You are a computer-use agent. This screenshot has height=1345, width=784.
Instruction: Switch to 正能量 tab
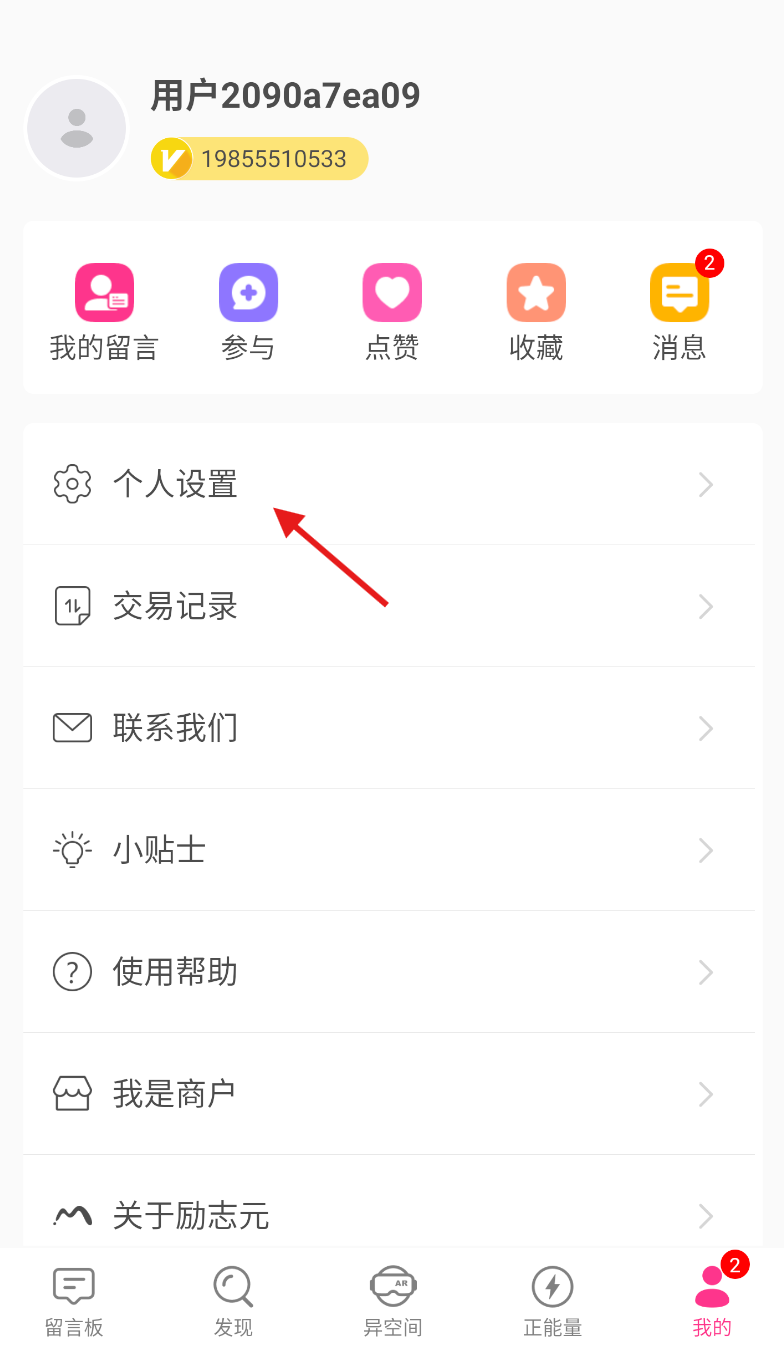point(552,1300)
